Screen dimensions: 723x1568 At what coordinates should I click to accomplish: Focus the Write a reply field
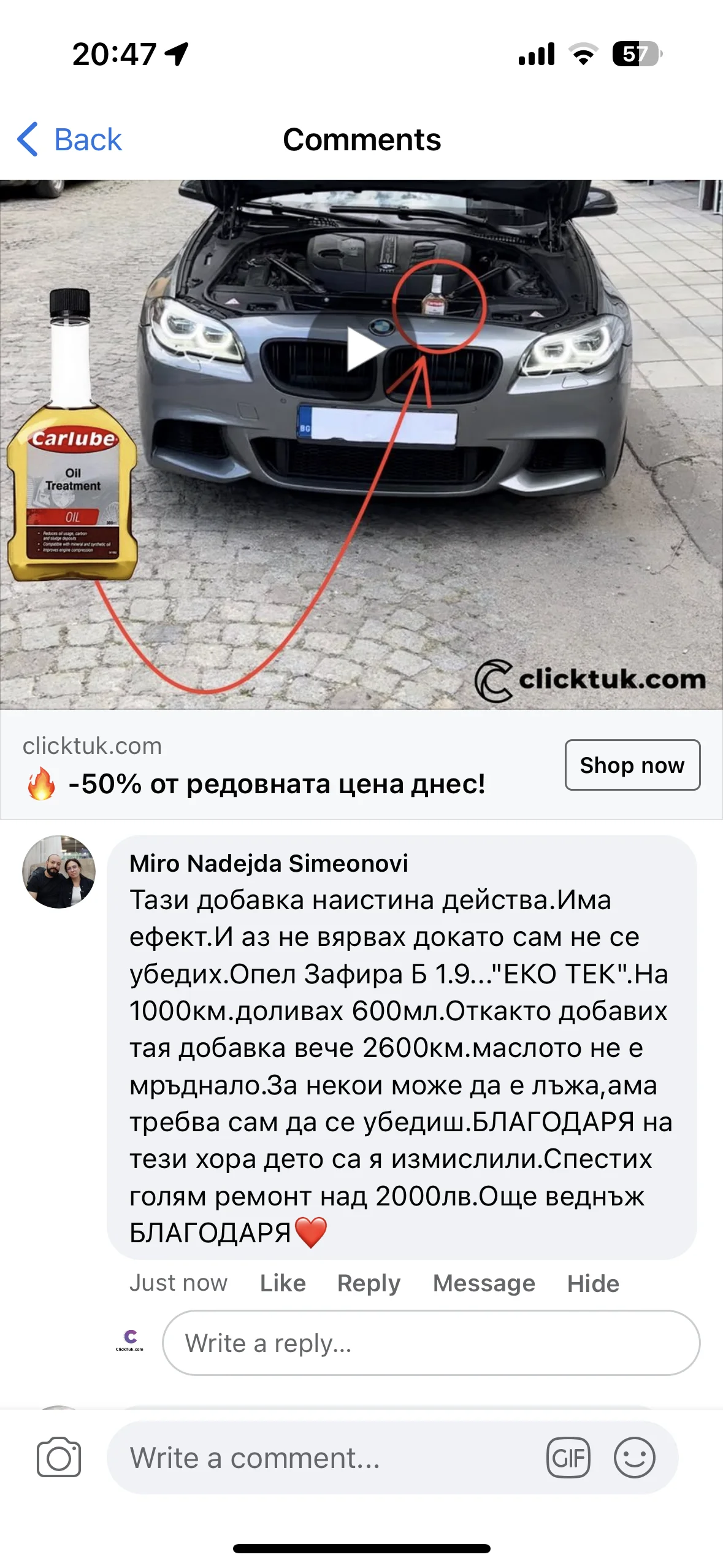[x=430, y=1343]
